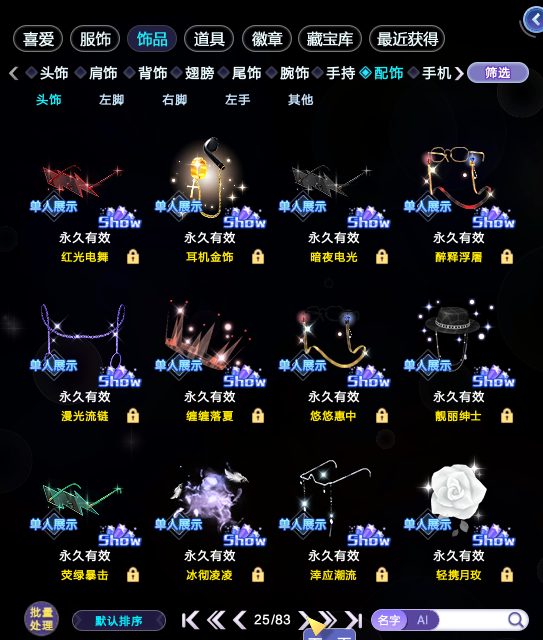Image resolution: width=543 pixels, height=640 pixels.
Task: Tap the 筛选 filter button
Action: pos(498,73)
